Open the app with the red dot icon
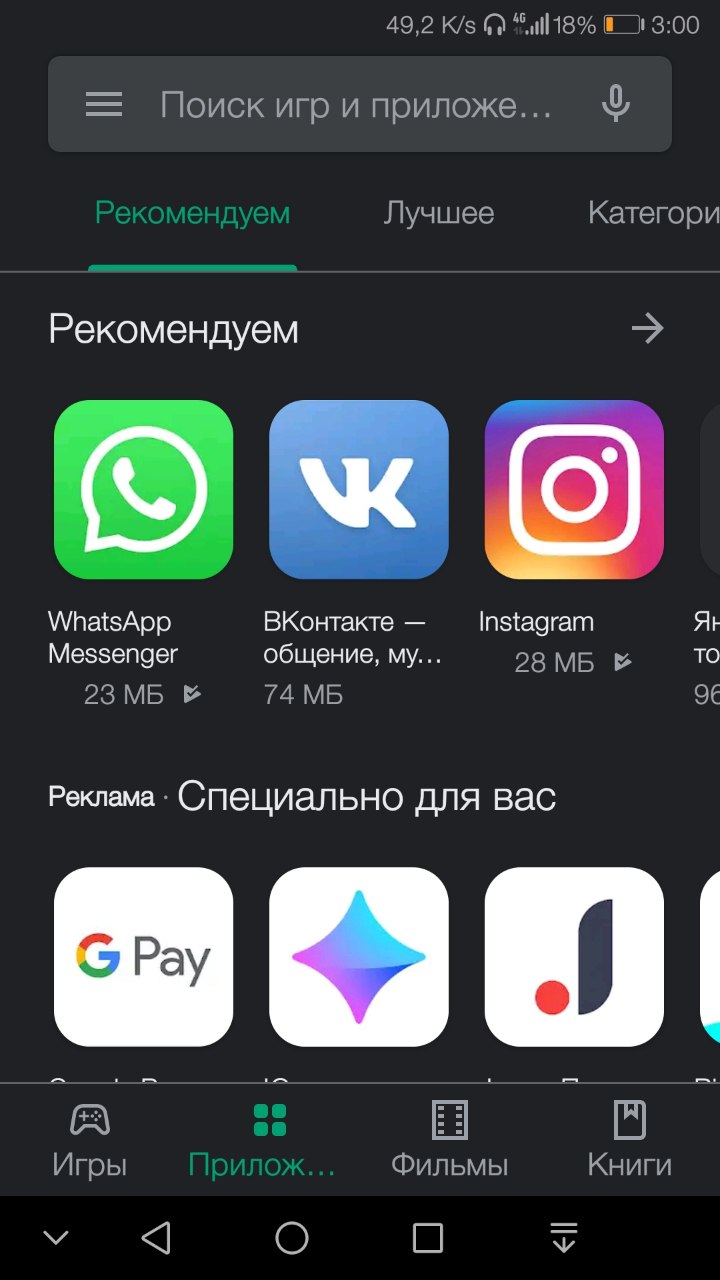 click(x=574, y=956)
